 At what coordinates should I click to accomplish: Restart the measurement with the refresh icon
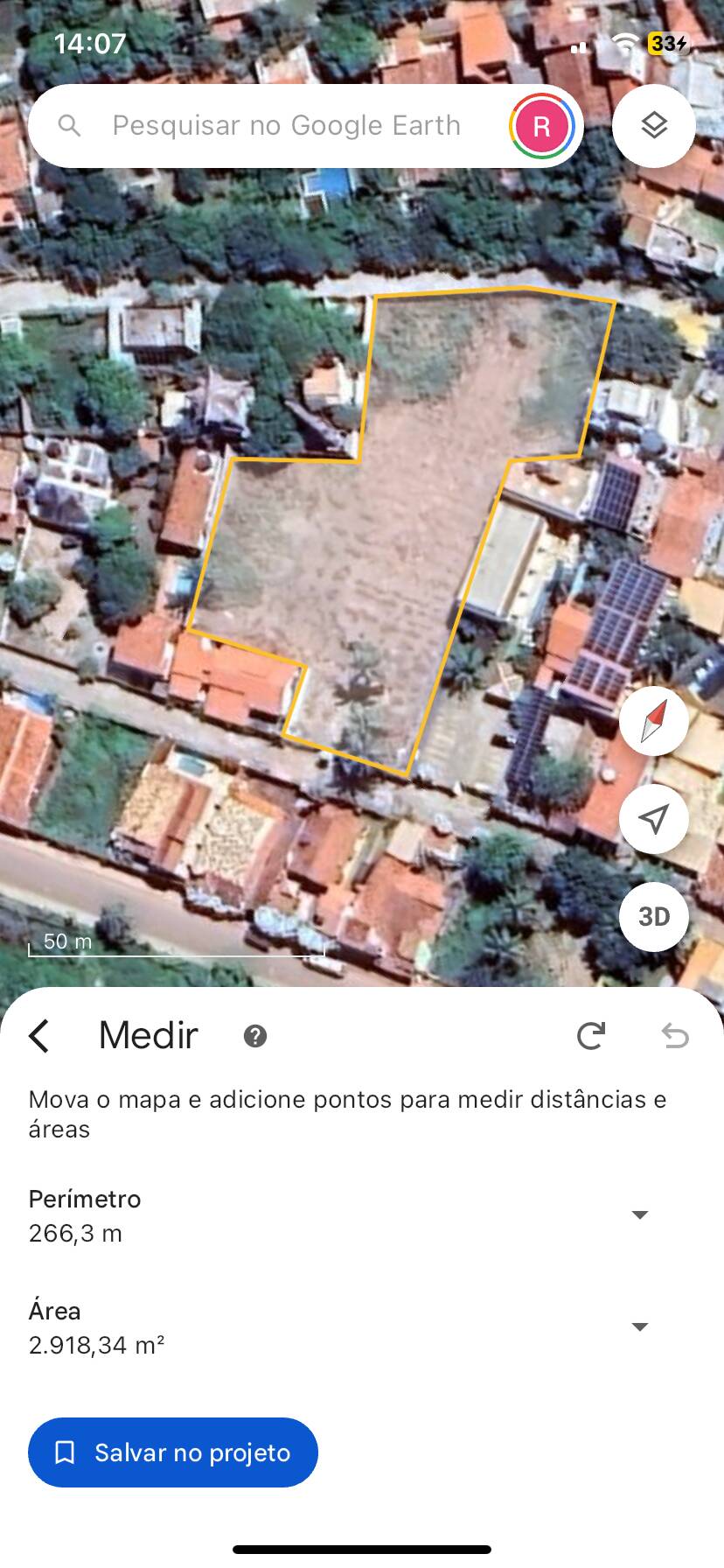(x=591, y=1035)
